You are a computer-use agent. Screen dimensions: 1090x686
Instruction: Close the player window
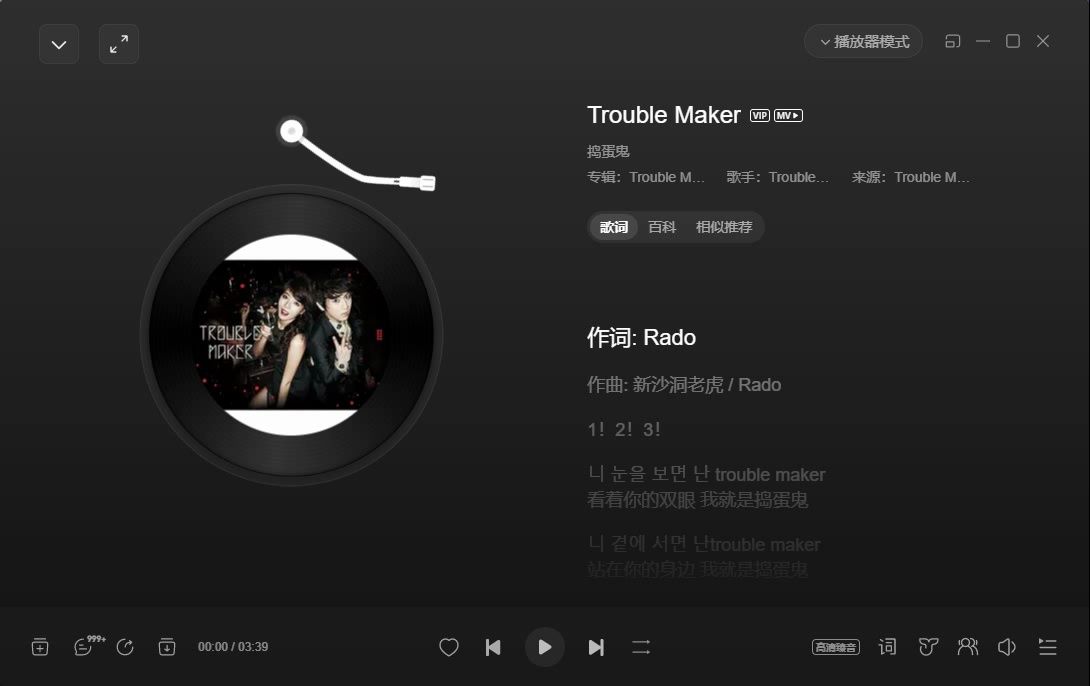pos(1043,41)
